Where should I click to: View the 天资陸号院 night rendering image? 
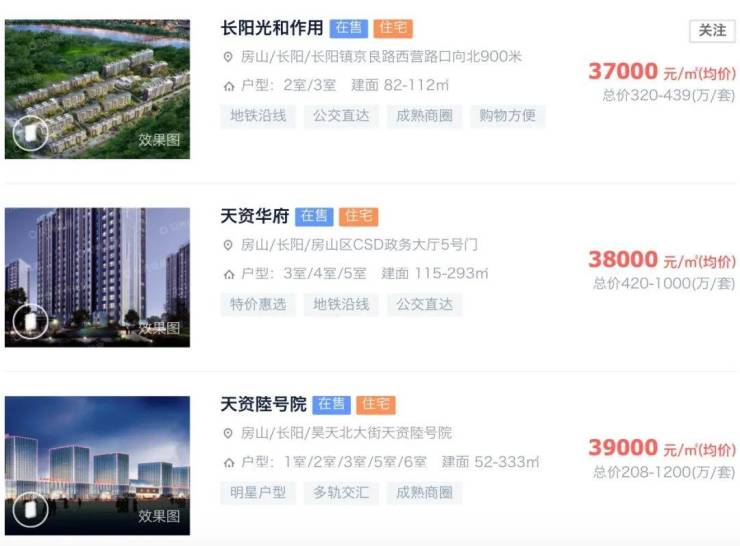[x=97, y=464]
